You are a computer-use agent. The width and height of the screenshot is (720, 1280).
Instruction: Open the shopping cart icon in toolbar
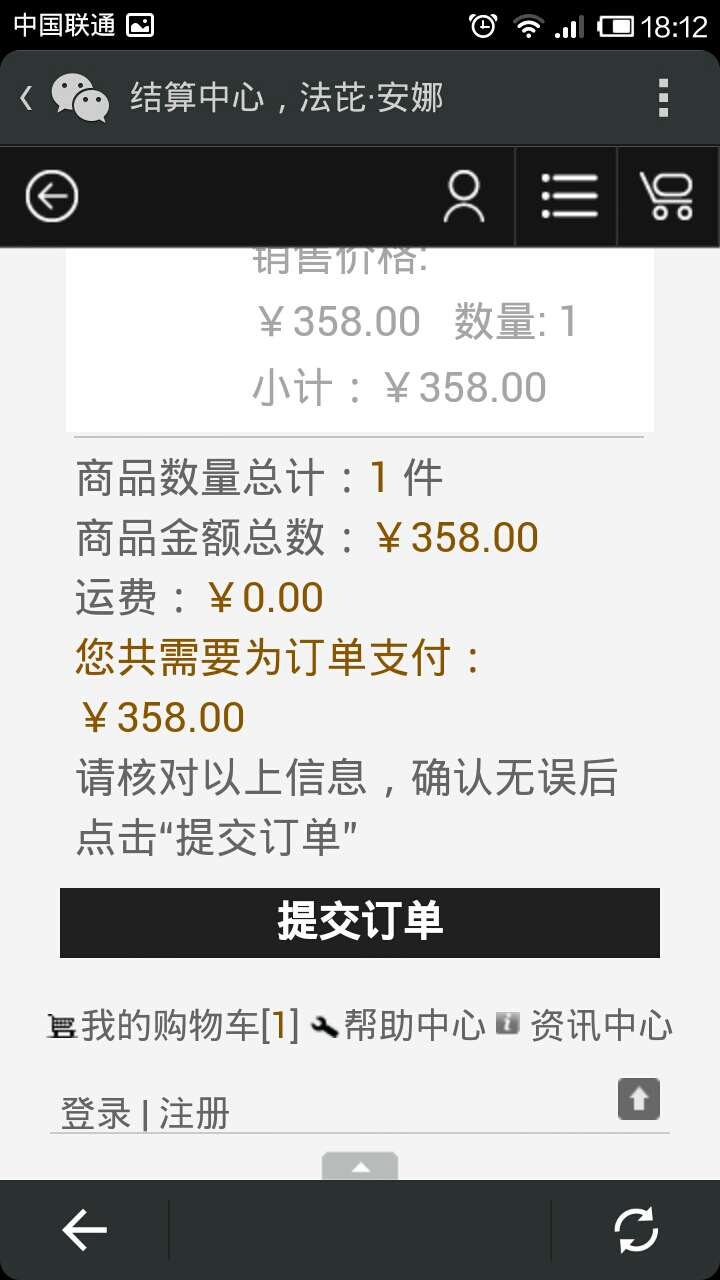click(x=668, y=196)
